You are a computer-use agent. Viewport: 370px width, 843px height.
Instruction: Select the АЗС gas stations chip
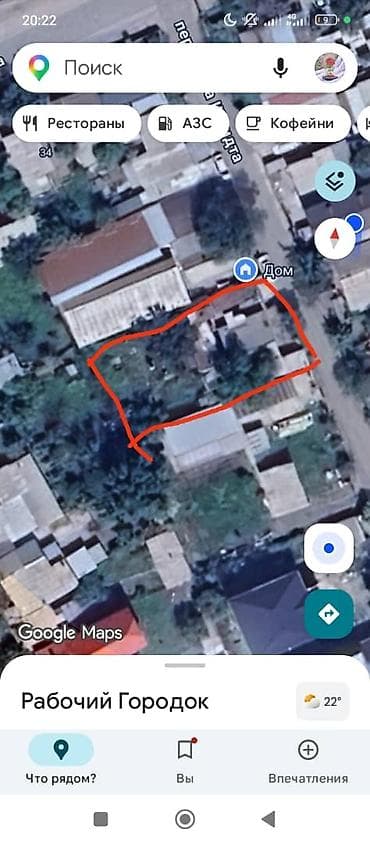188,124
